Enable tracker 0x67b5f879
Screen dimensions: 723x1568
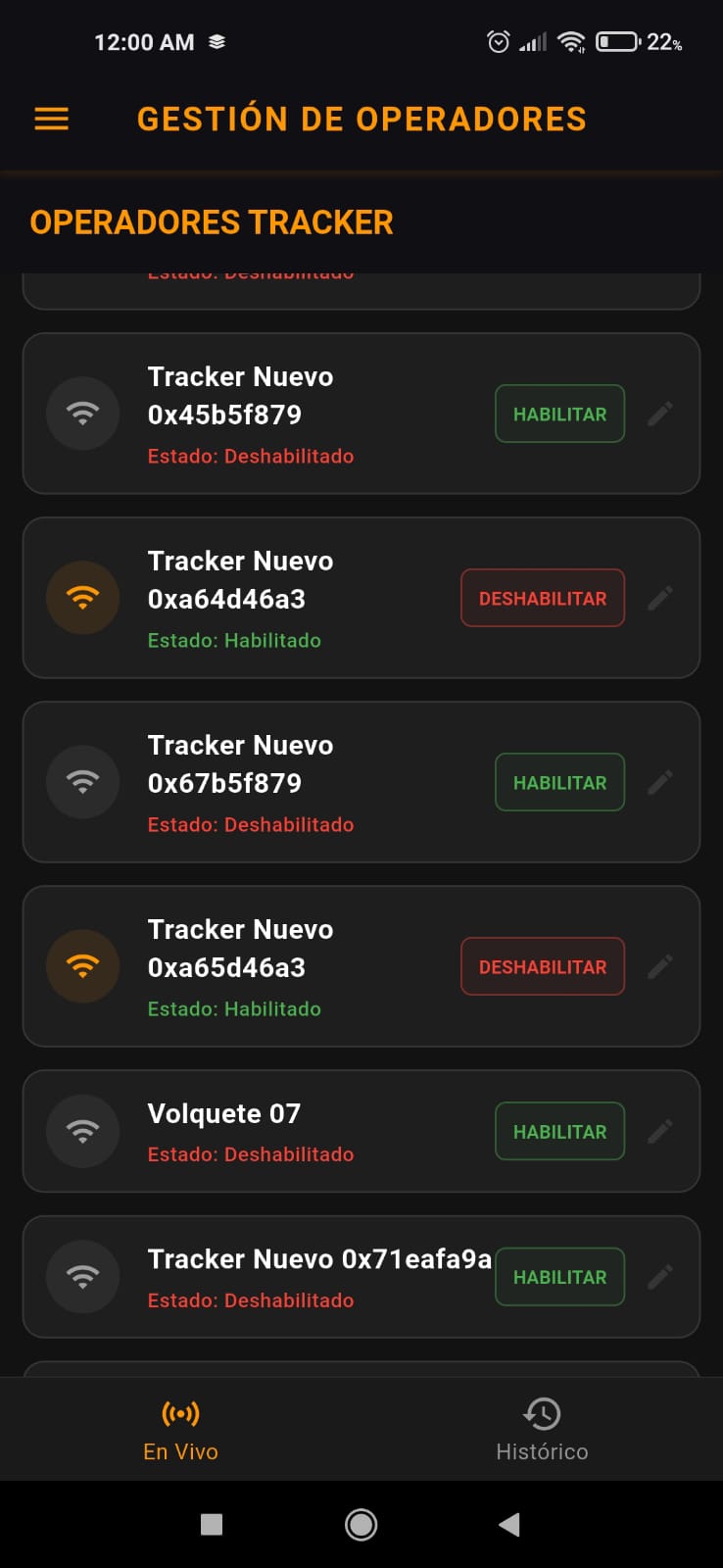(559, 783)
